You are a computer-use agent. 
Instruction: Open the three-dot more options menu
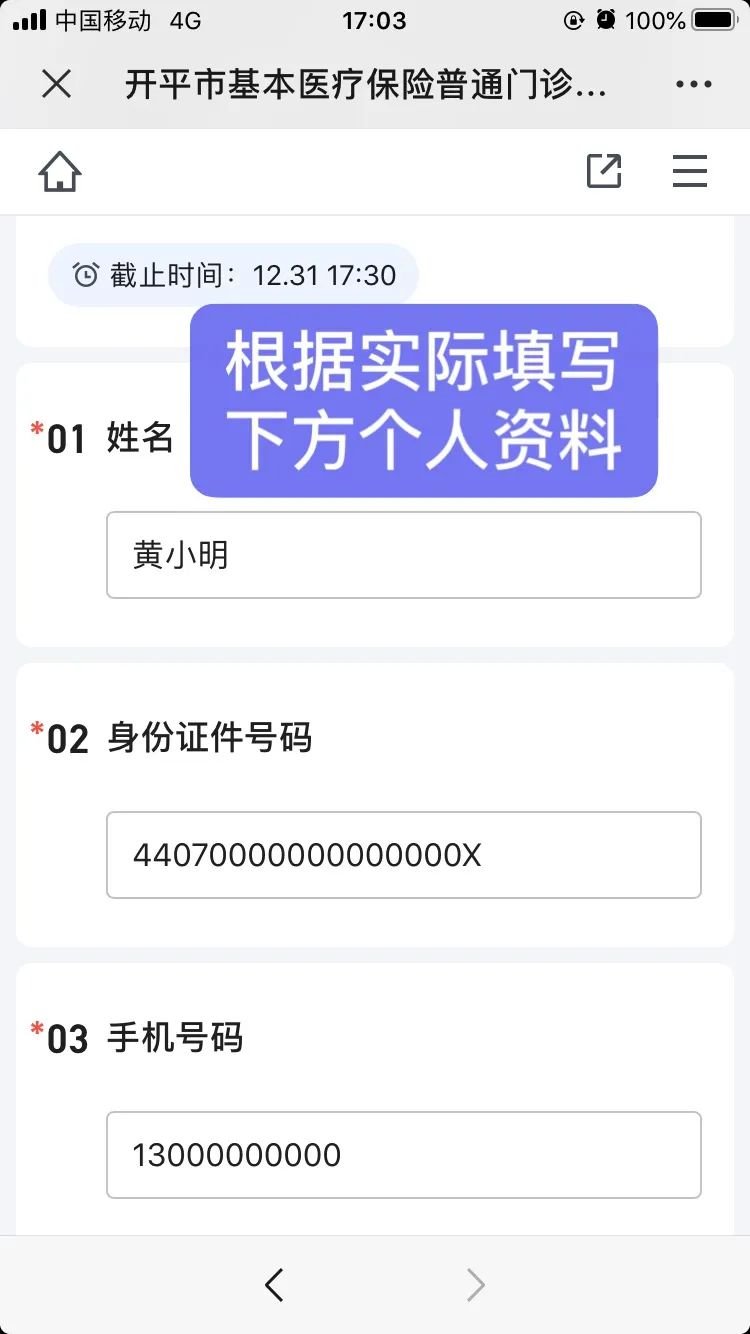693,85
